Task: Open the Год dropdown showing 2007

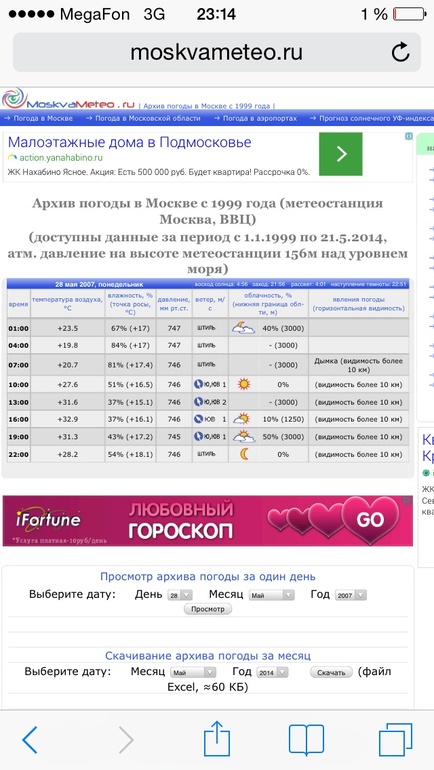Action: [351, 595]
